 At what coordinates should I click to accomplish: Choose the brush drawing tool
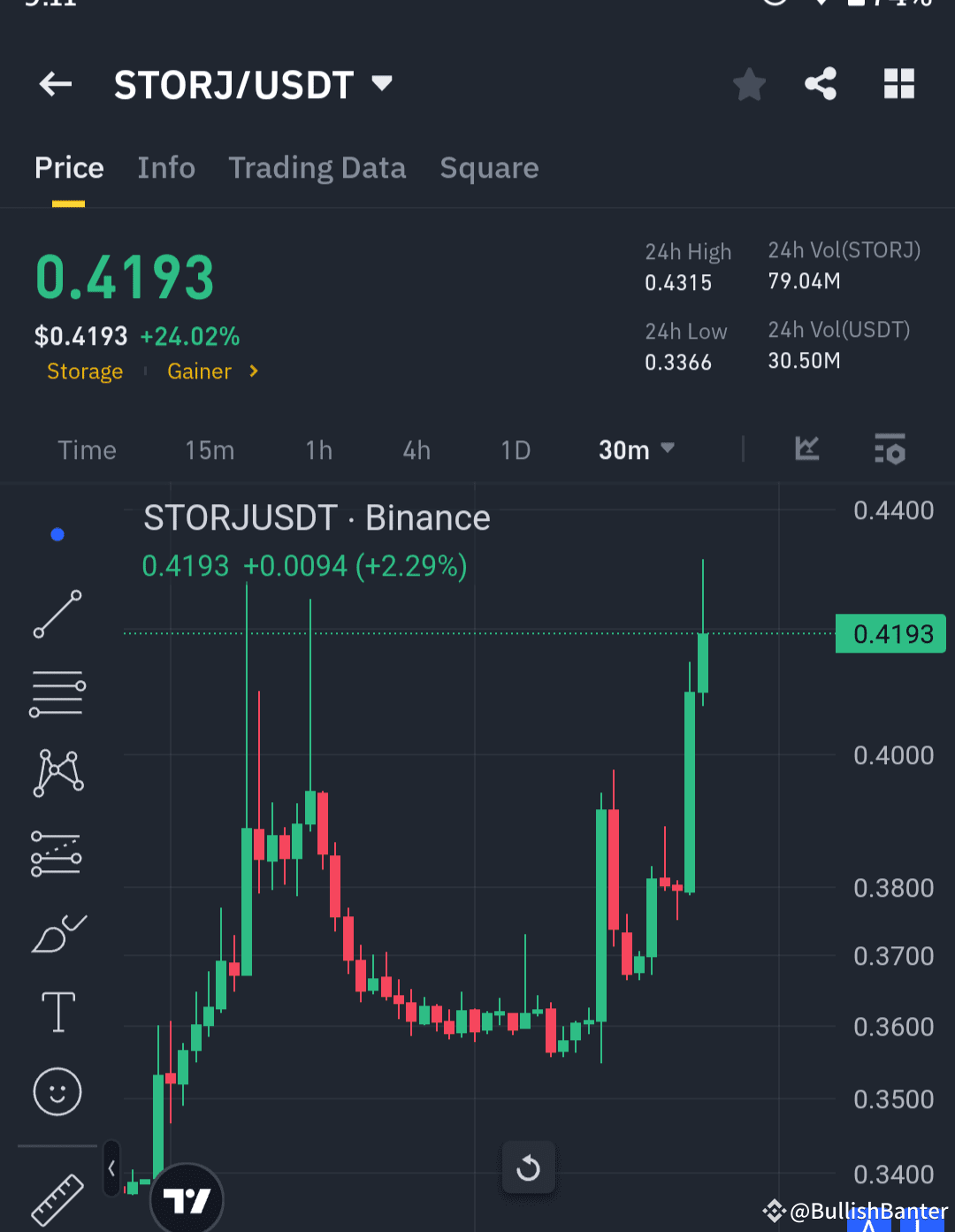pos(57,931)
